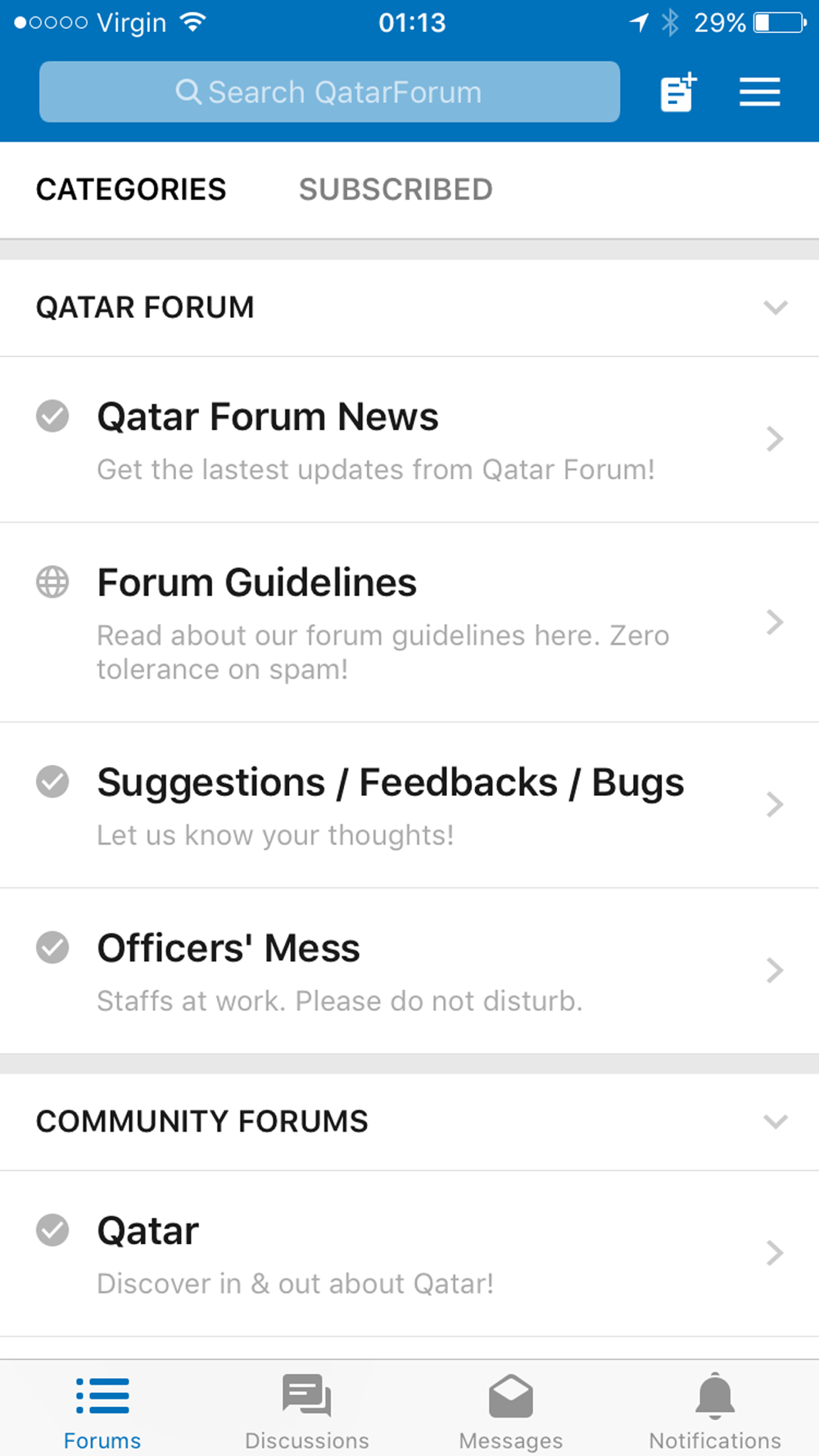Open the hamburger menu
The image size is (819, 1456).
tap(759, 92)
